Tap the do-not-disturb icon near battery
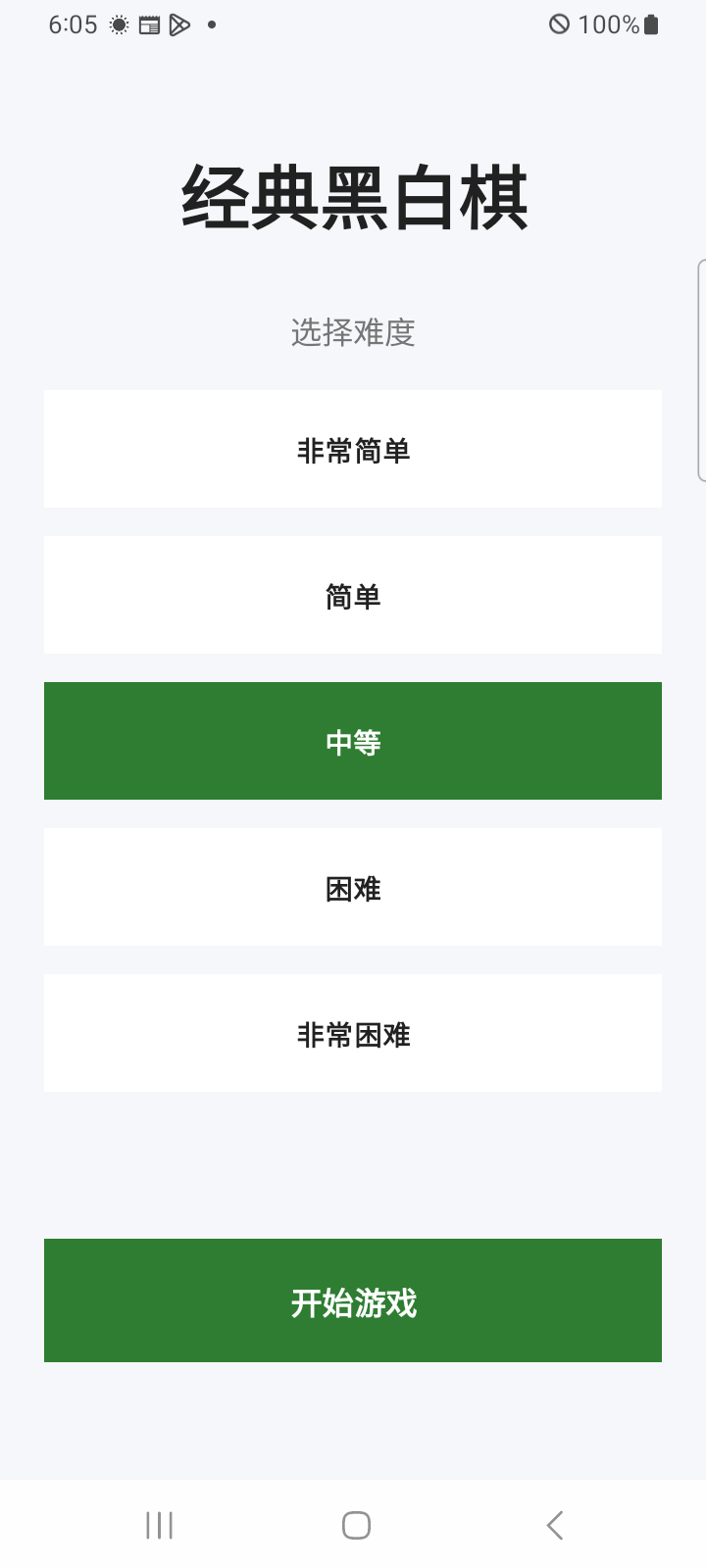 (556, 24)
